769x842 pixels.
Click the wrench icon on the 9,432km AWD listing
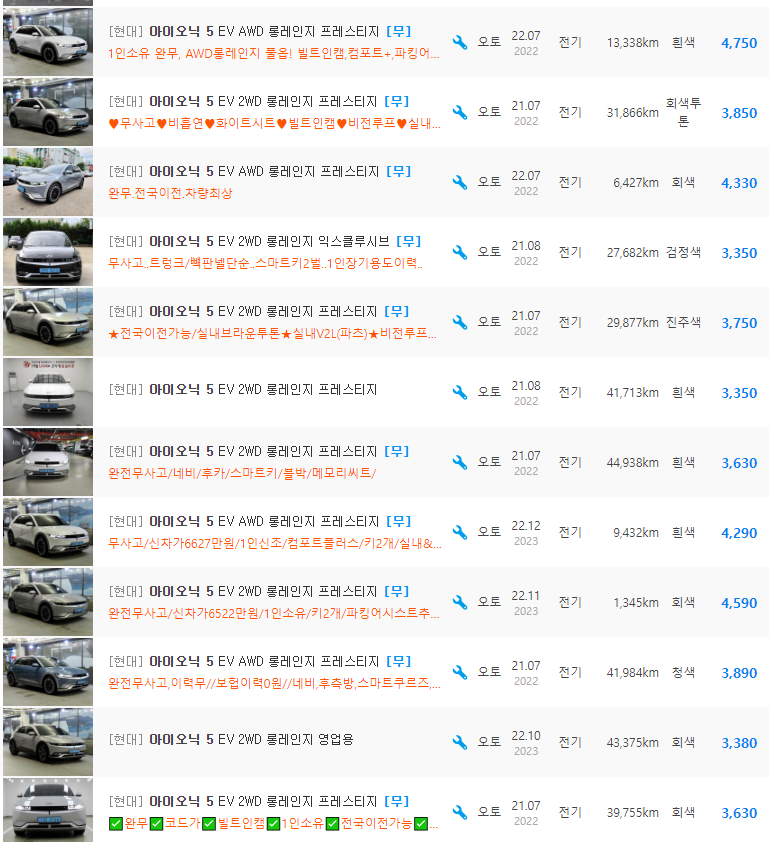coord(460,531)
